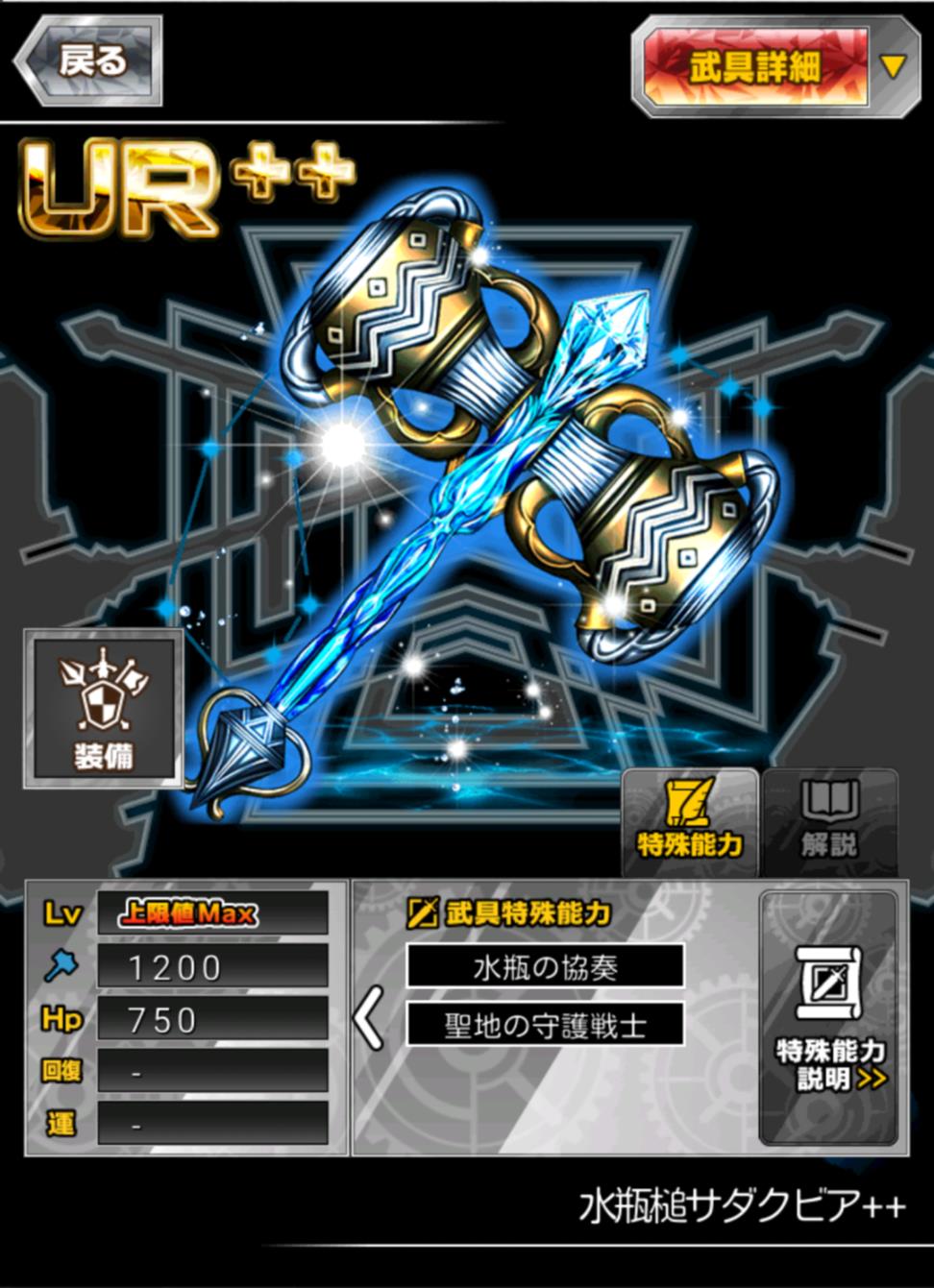Open 特殊能力説明 details
This screenshot has width=934, height=1288.
829,1018
